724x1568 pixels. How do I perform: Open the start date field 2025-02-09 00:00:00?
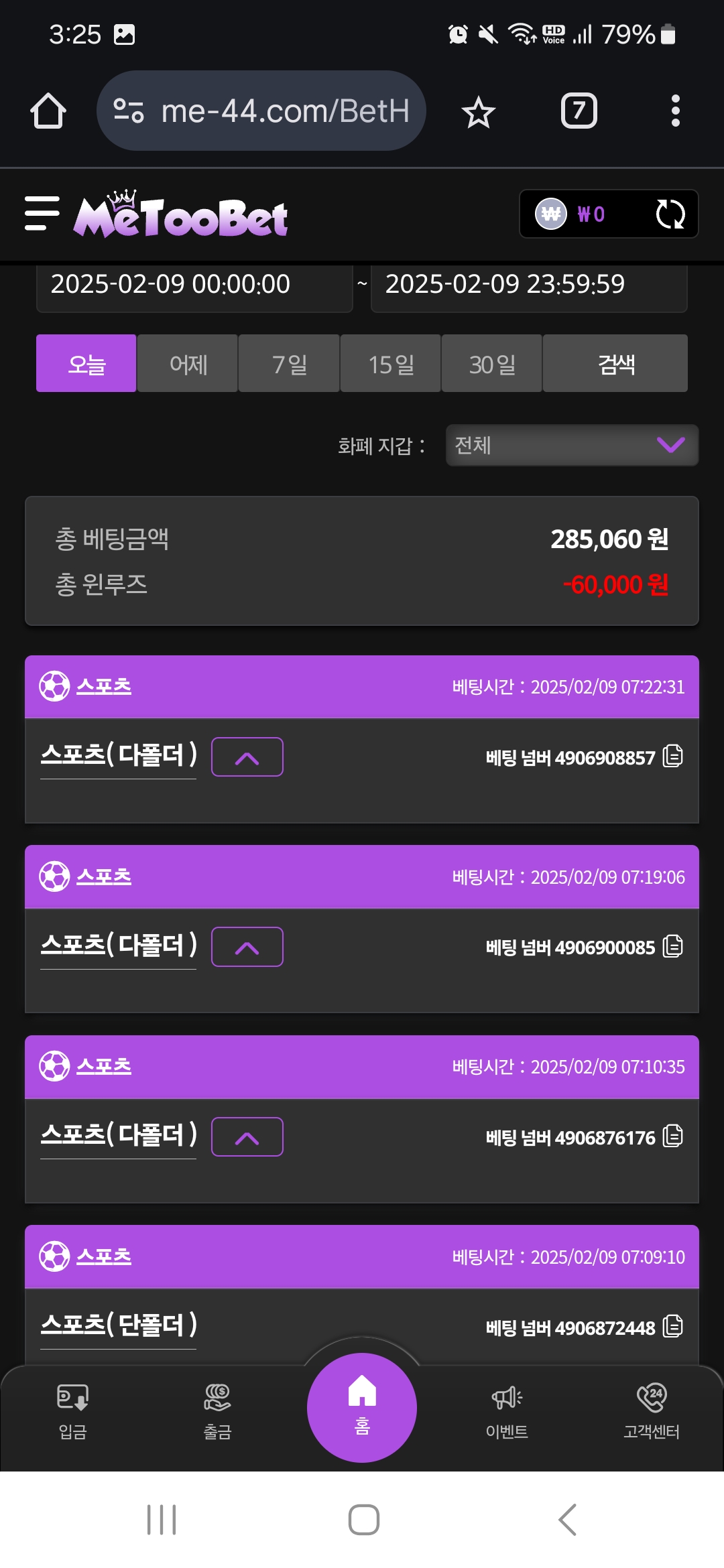(x=194, y=285)
